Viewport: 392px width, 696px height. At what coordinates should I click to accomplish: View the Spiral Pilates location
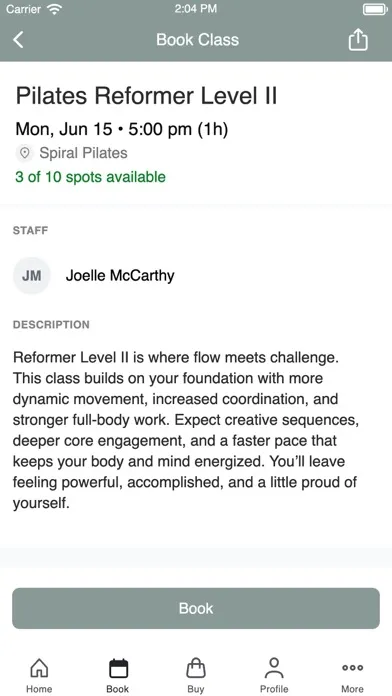(72, 153)
